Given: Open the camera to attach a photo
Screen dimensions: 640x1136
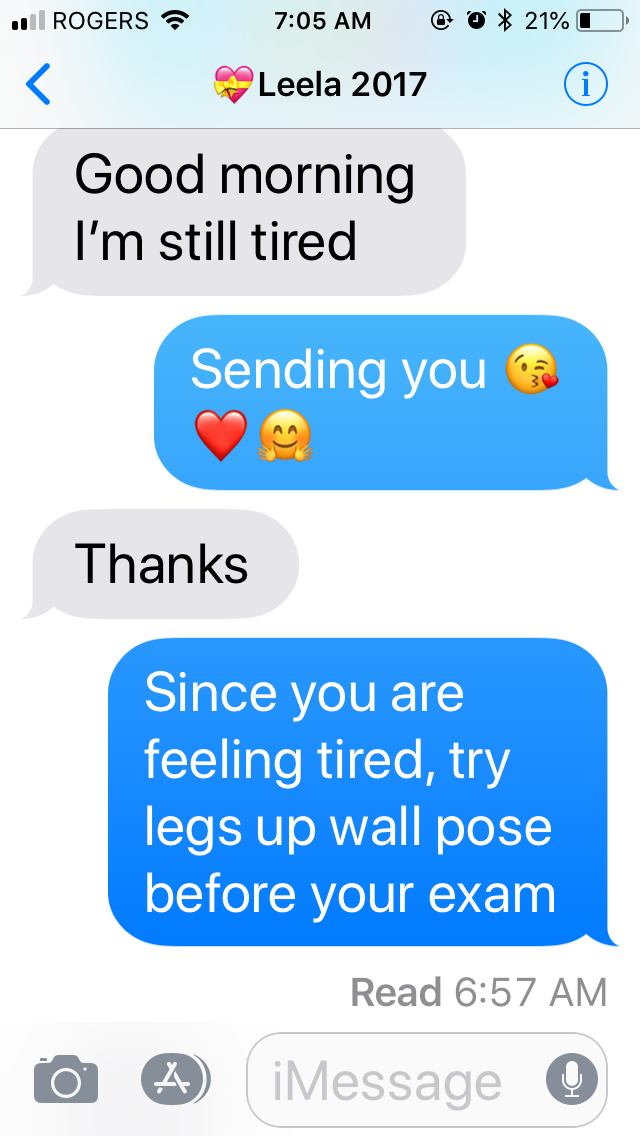Looking at the screenshot, I should pyautogui.click(x=66, y=1079).
